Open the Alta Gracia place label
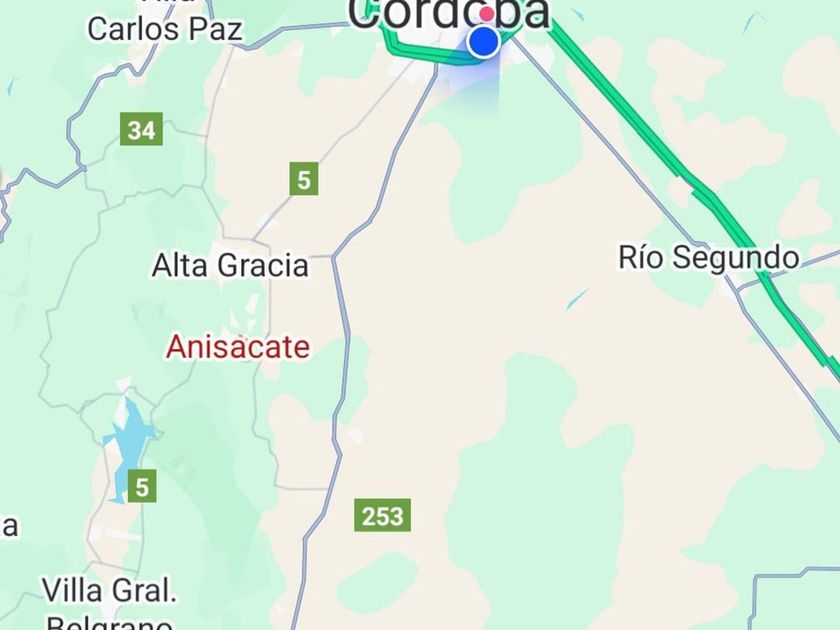Image resolution: width=840 pixels, height=630 pixels. (230, 266)
